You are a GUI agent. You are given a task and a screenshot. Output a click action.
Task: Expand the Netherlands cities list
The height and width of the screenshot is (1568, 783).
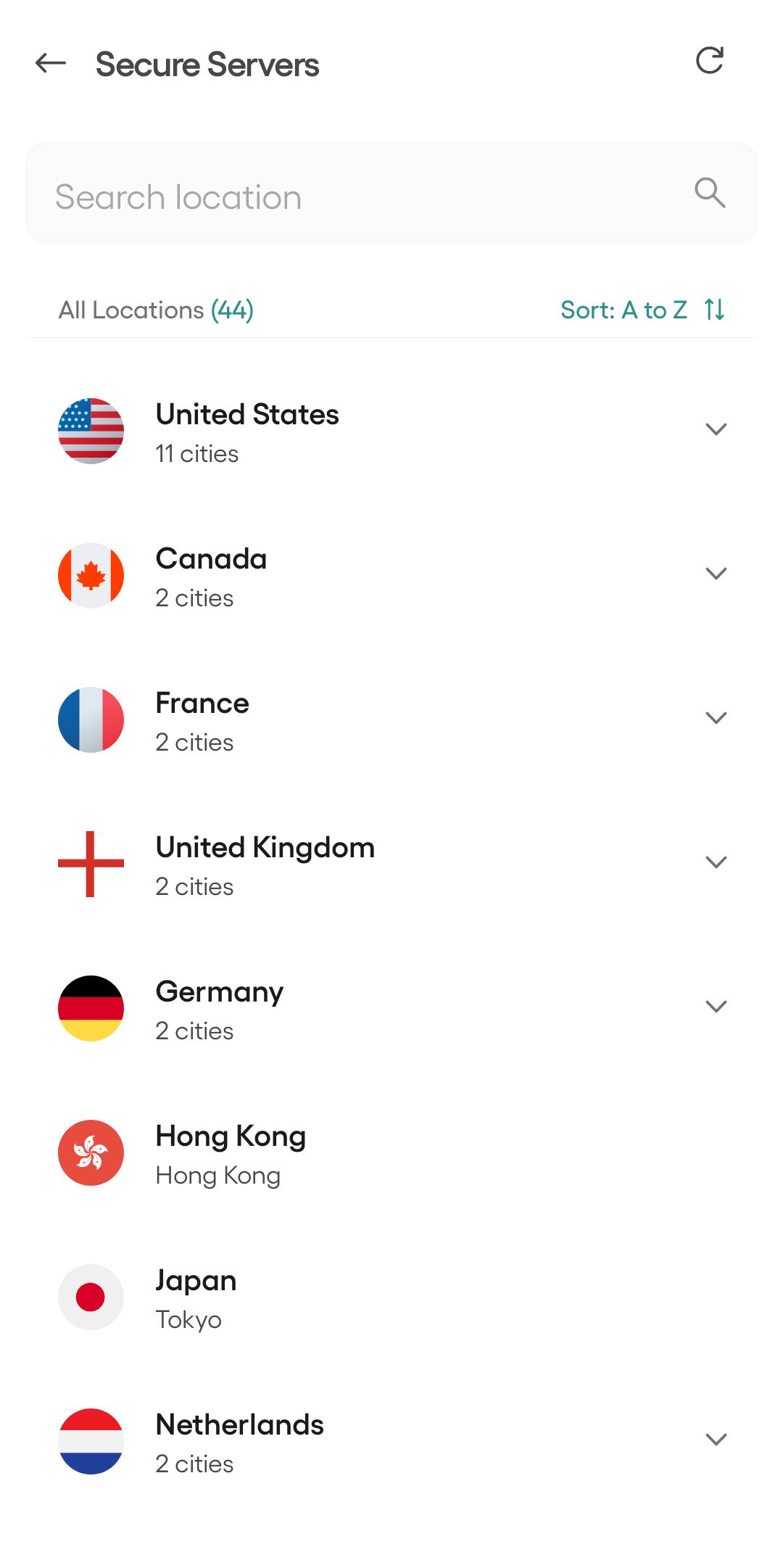716,1440
